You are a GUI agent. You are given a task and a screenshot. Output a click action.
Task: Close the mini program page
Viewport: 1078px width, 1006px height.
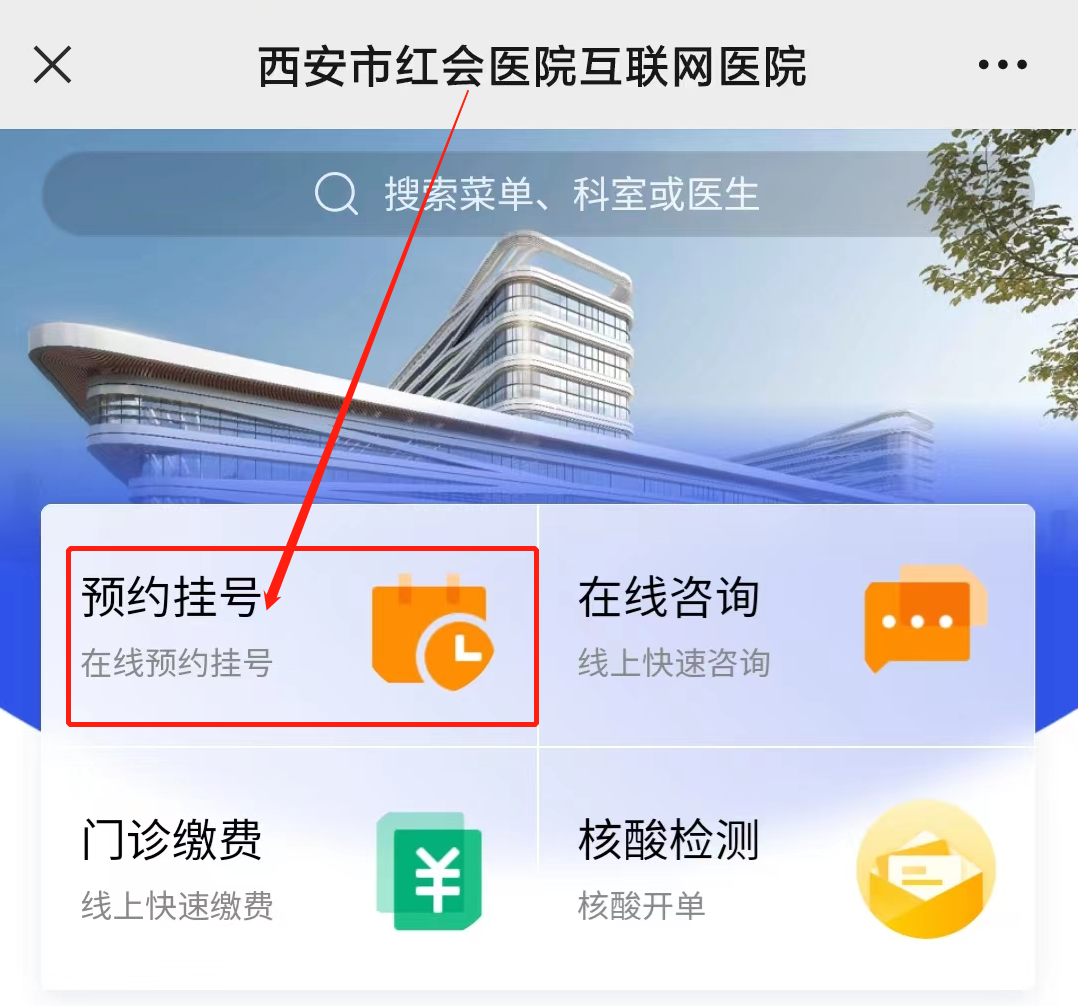pyautogui.click(x=52, y=65)
